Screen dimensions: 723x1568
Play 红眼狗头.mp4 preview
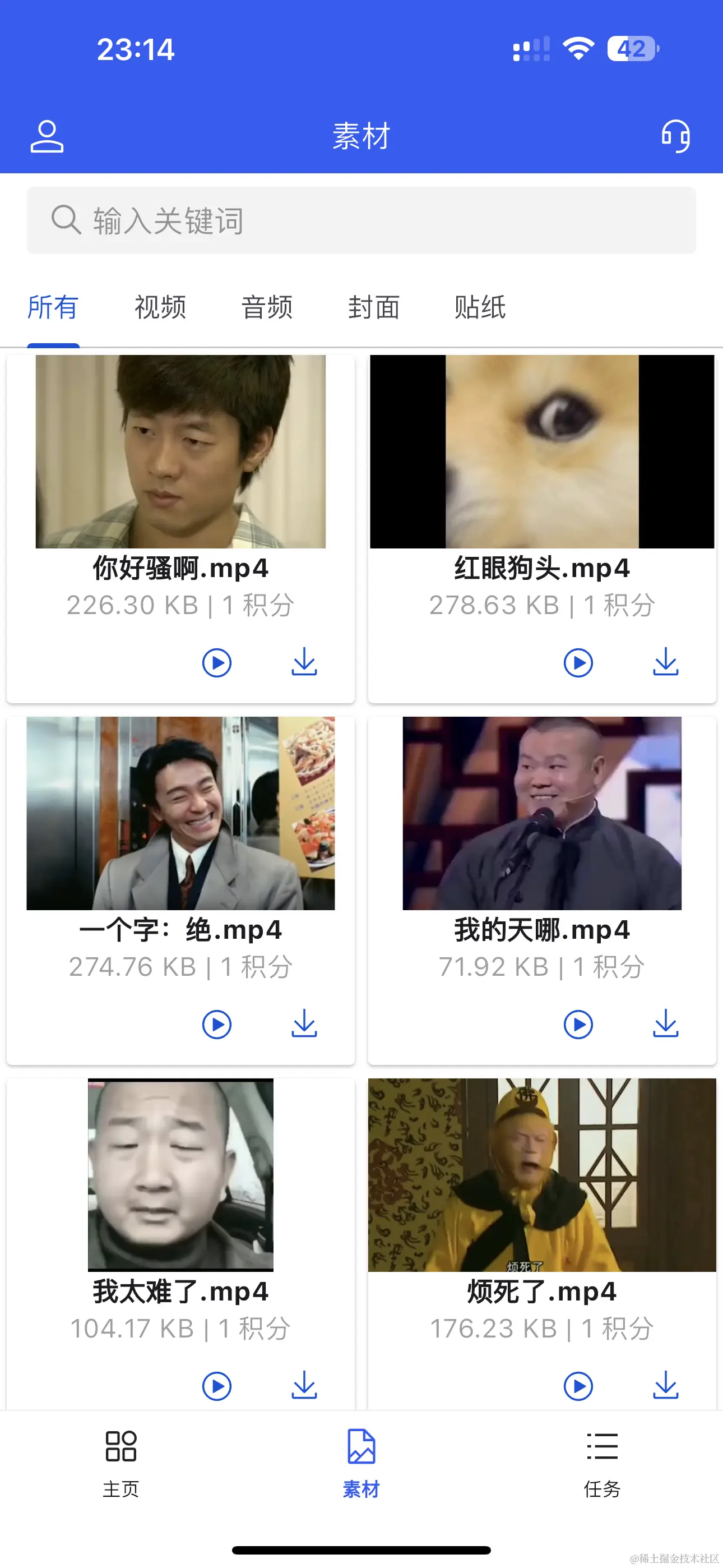pyautogui.click(x=578, y=663)
